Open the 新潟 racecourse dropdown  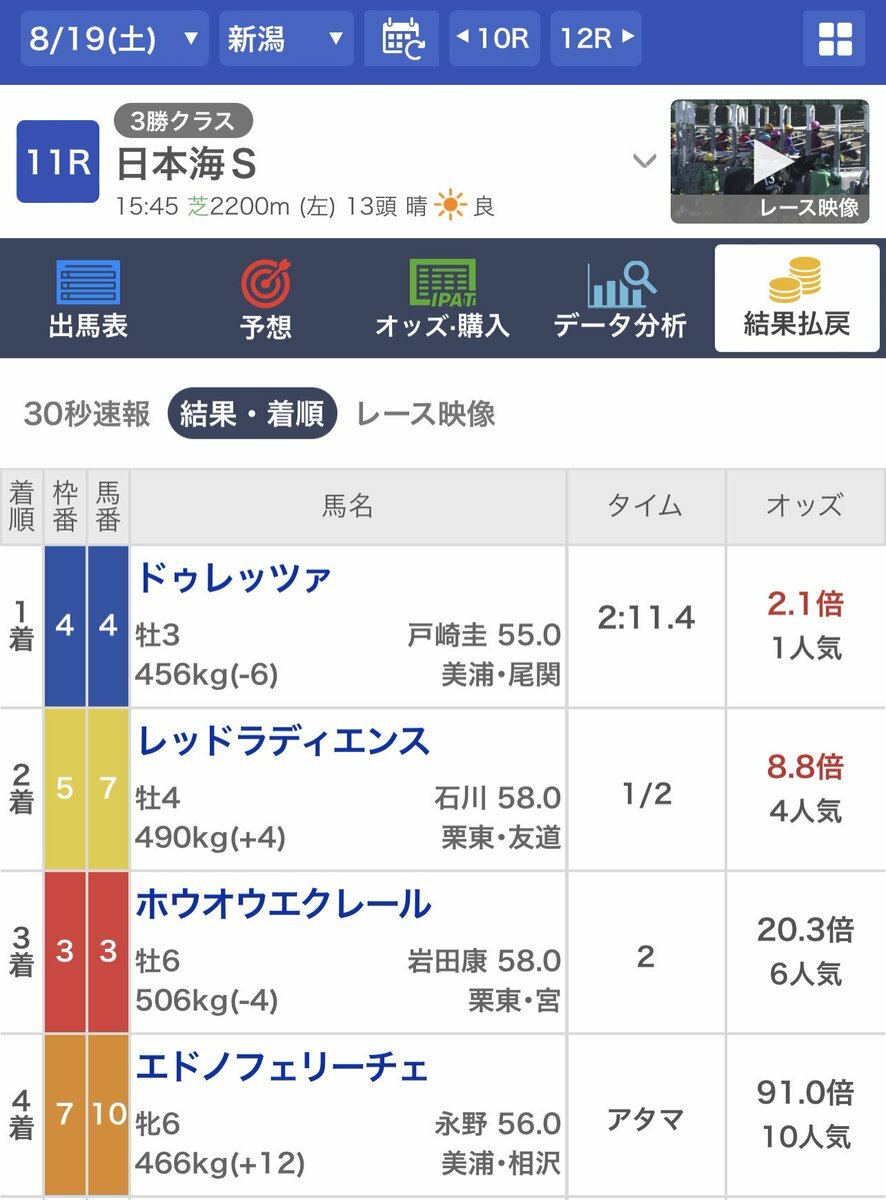(285, 39)
